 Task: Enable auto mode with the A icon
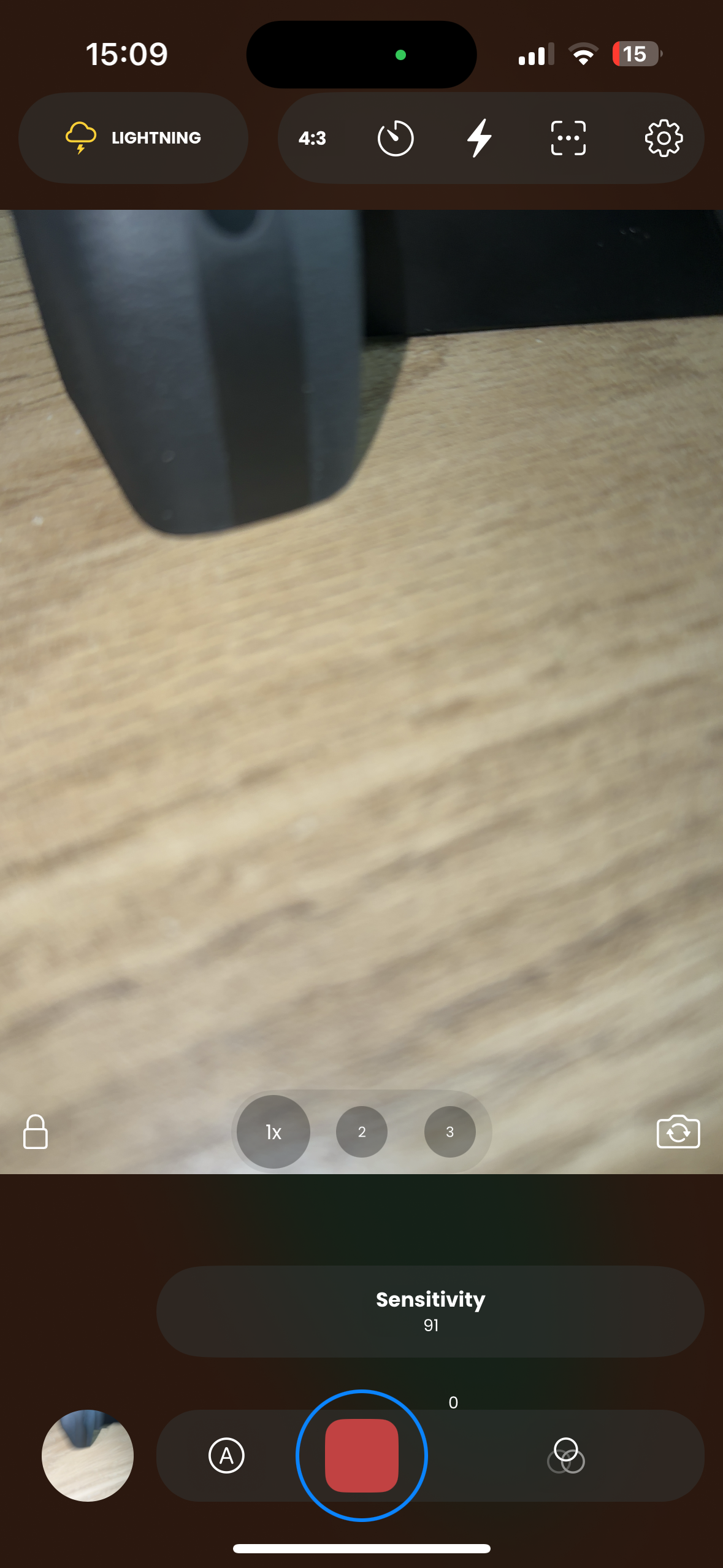226,1455
